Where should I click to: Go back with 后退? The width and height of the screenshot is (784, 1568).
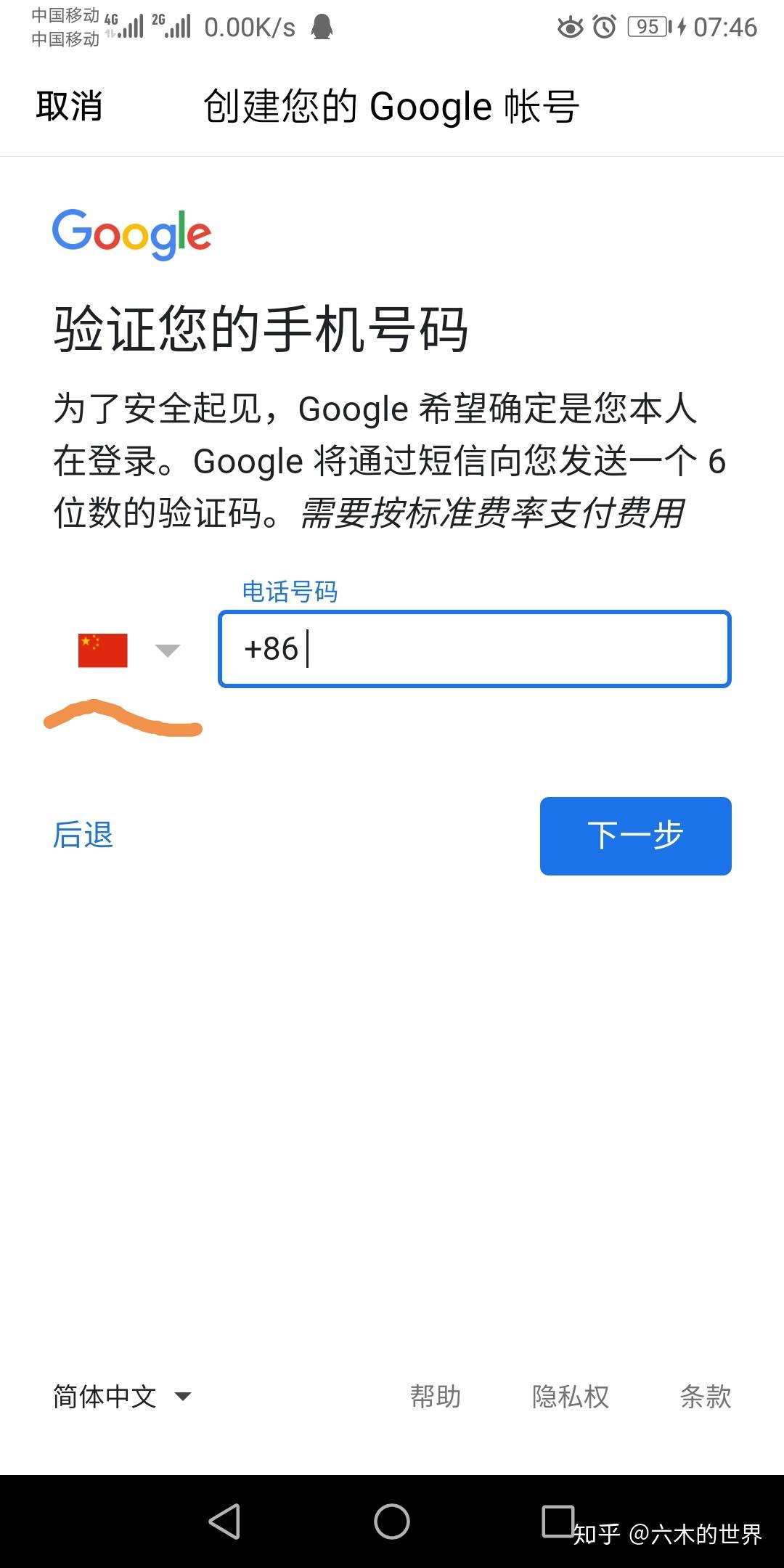point(83,835)
